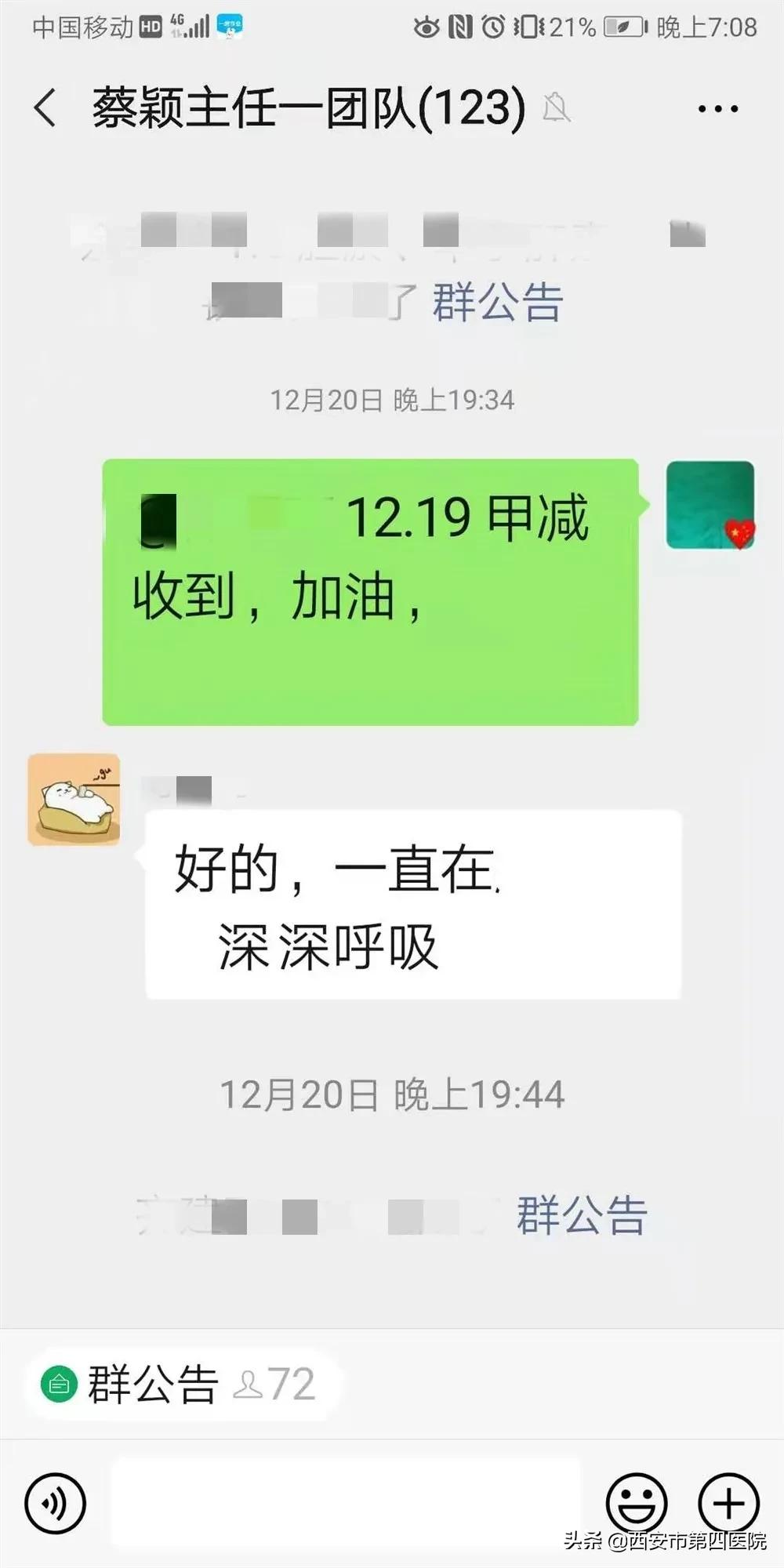Toggle the alarm clock status icon

495,24
